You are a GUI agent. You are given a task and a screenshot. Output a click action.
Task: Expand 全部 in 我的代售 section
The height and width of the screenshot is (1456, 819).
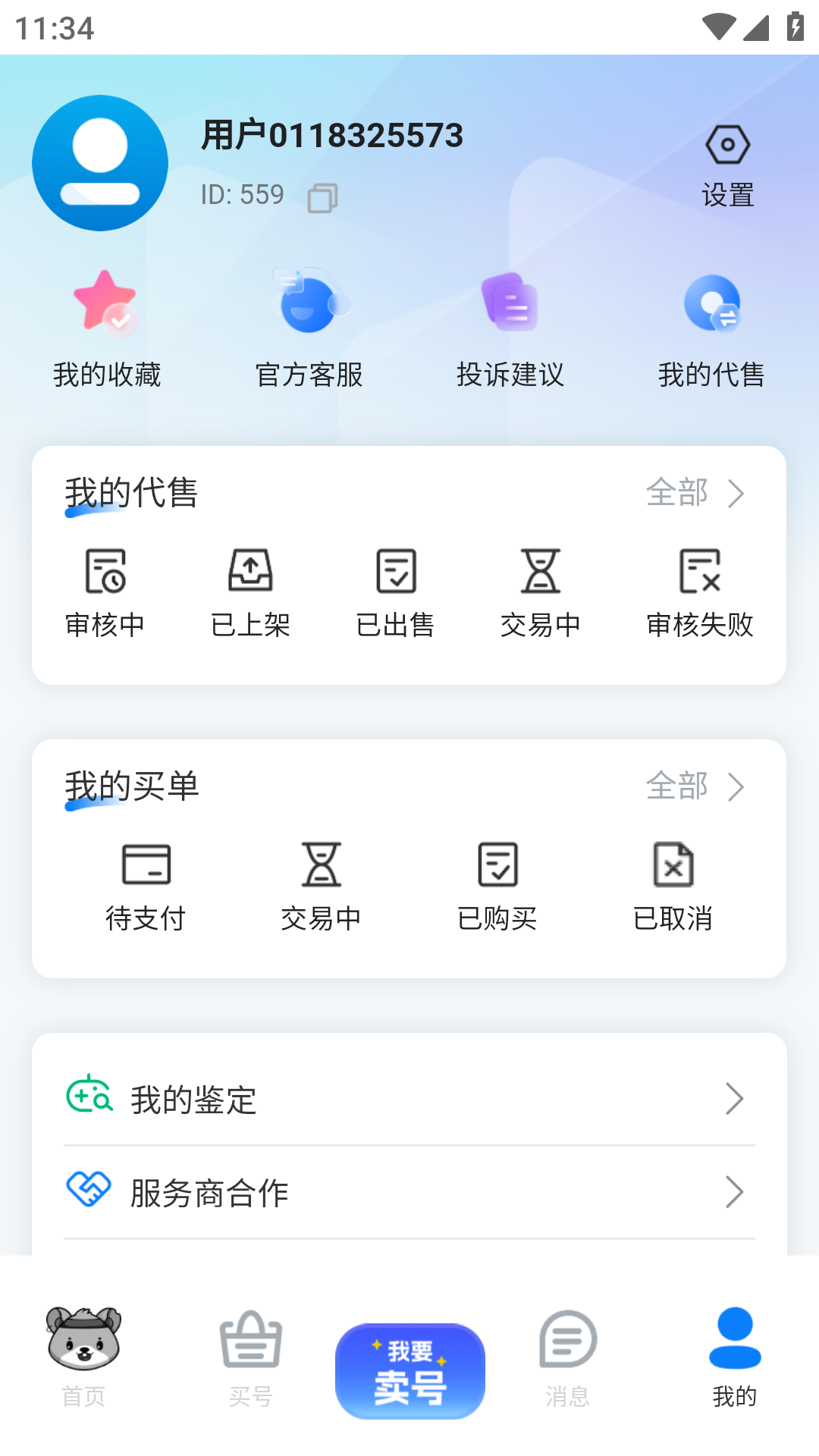pyautogui.click(x=695, y=494)
